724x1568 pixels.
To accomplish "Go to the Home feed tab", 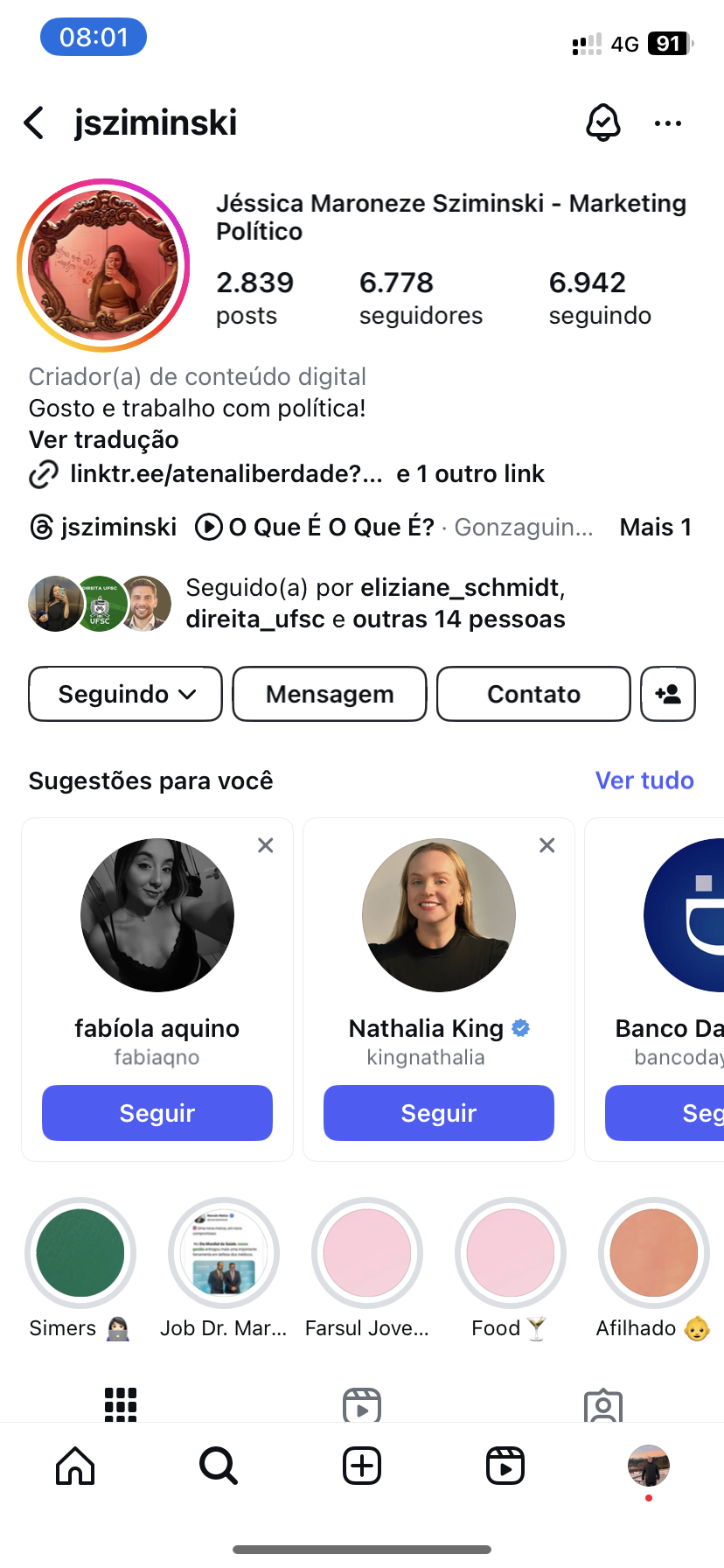I will coord(75,1466).
